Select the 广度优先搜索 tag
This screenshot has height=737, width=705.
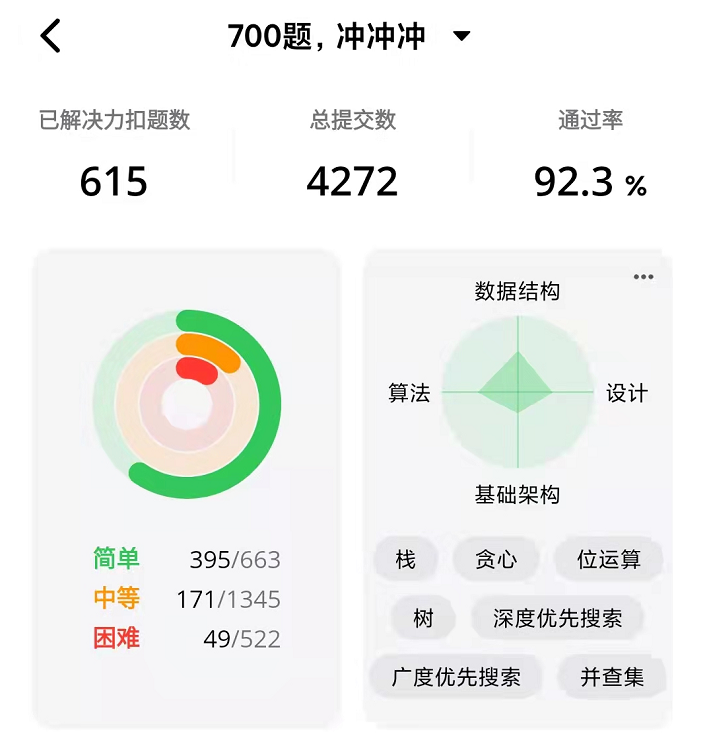tap(457, 677)
